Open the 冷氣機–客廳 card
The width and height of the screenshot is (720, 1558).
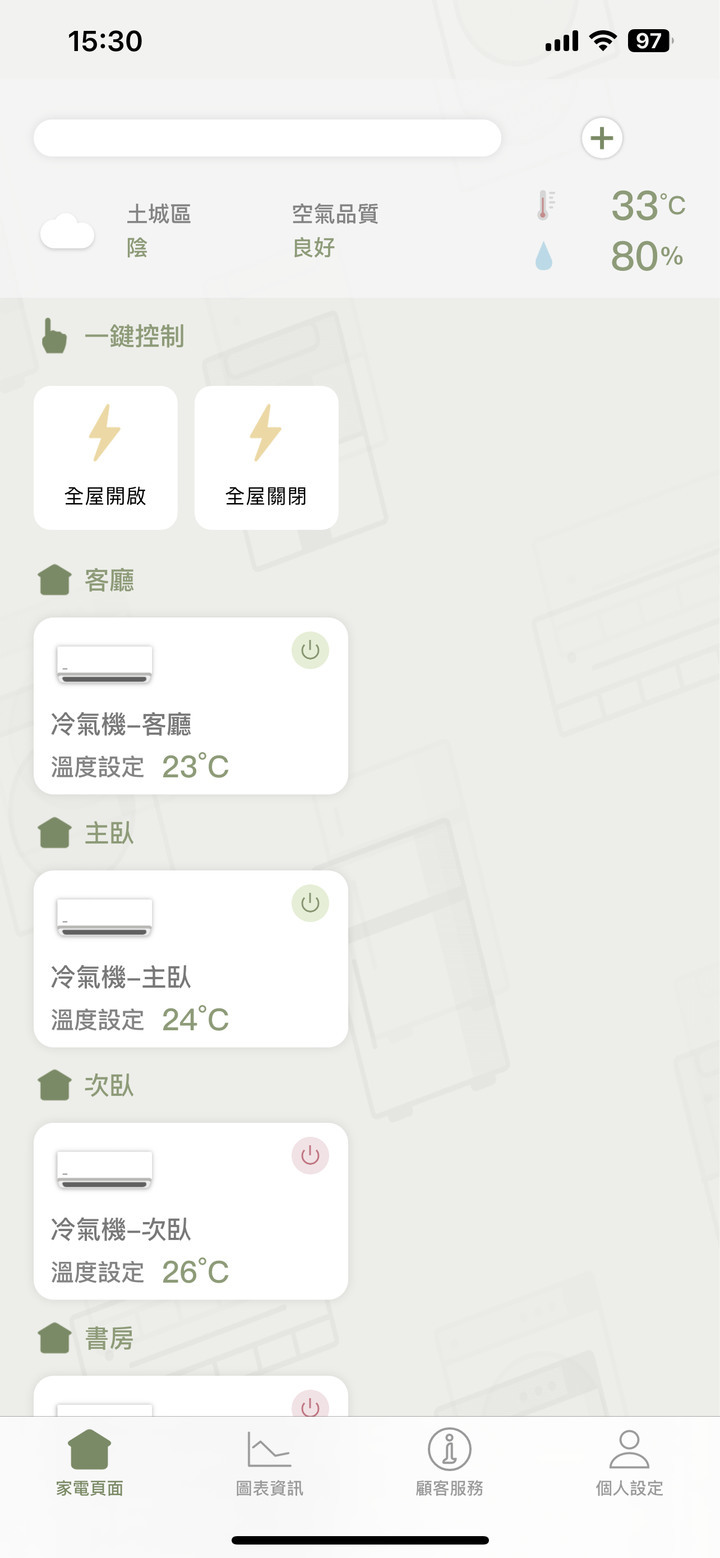pos(191,706)
